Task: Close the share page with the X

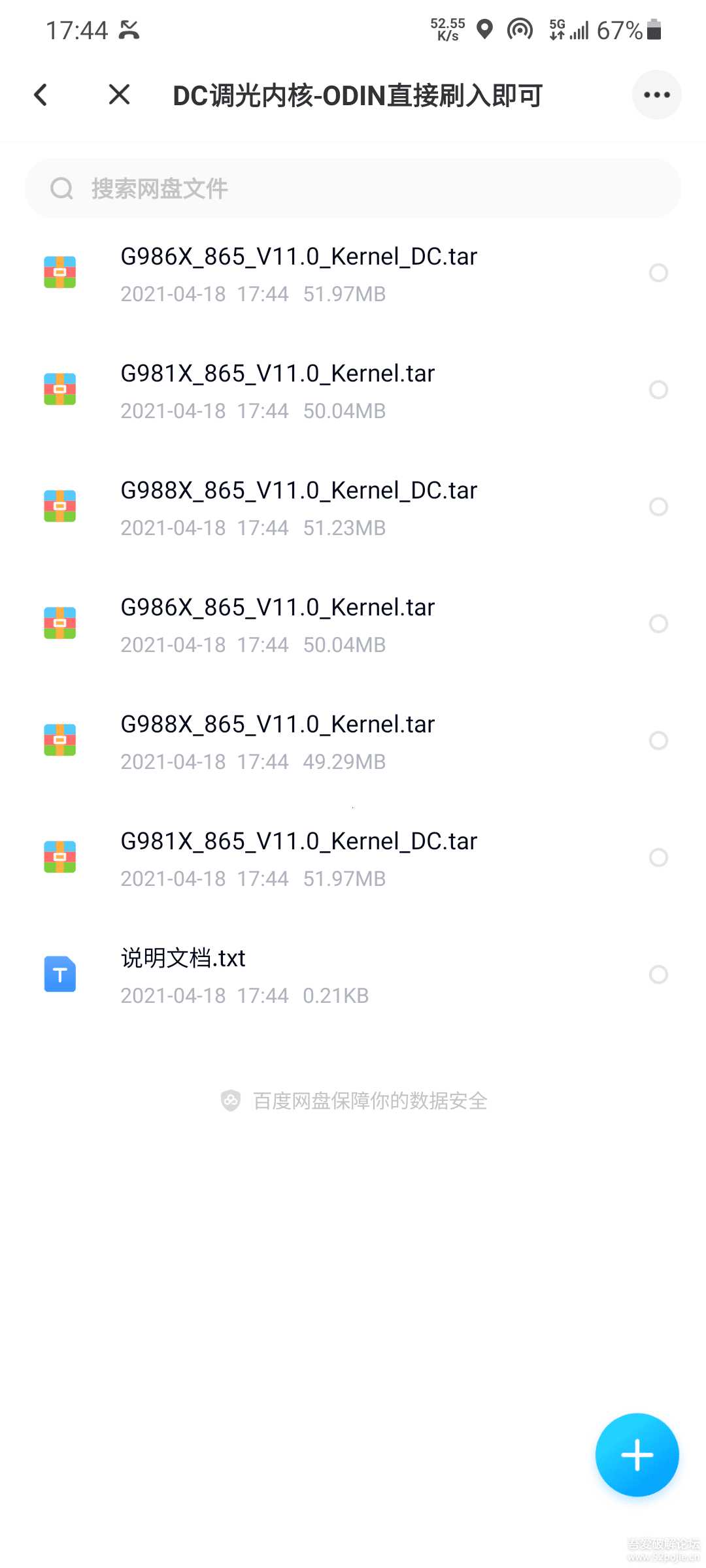Action: pyautogui.click(x=118, y=94)
